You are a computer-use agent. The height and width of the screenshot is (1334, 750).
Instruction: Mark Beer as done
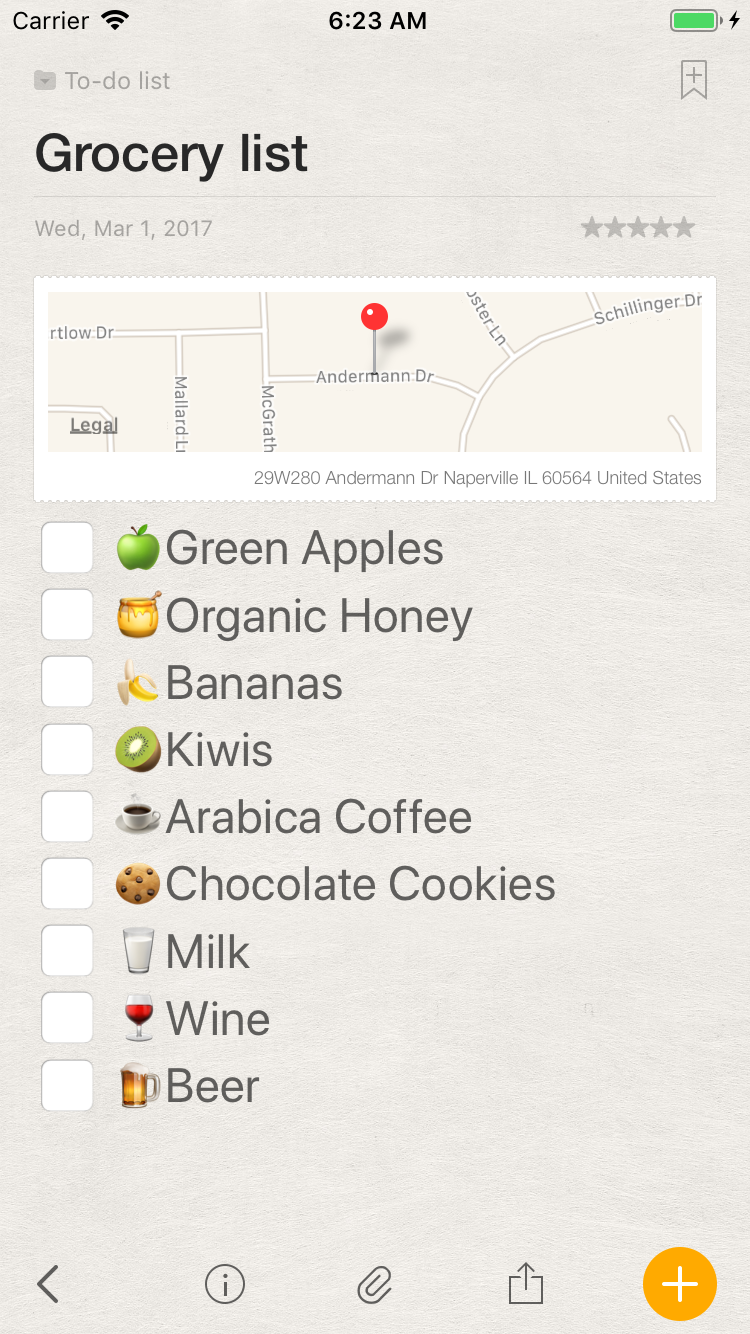click(x=67, y=1085)
